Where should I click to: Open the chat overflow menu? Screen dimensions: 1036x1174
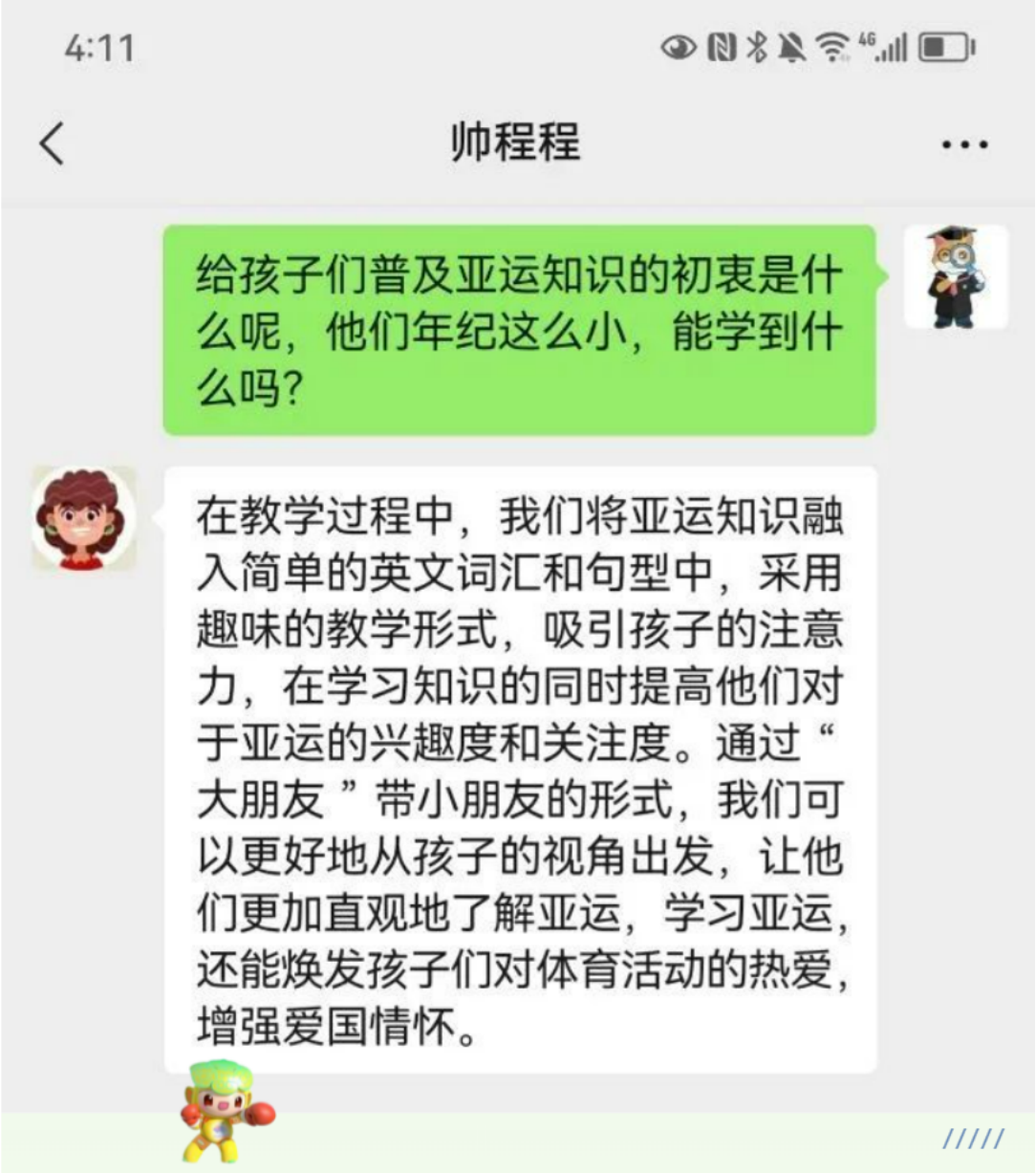click(963, 145)
